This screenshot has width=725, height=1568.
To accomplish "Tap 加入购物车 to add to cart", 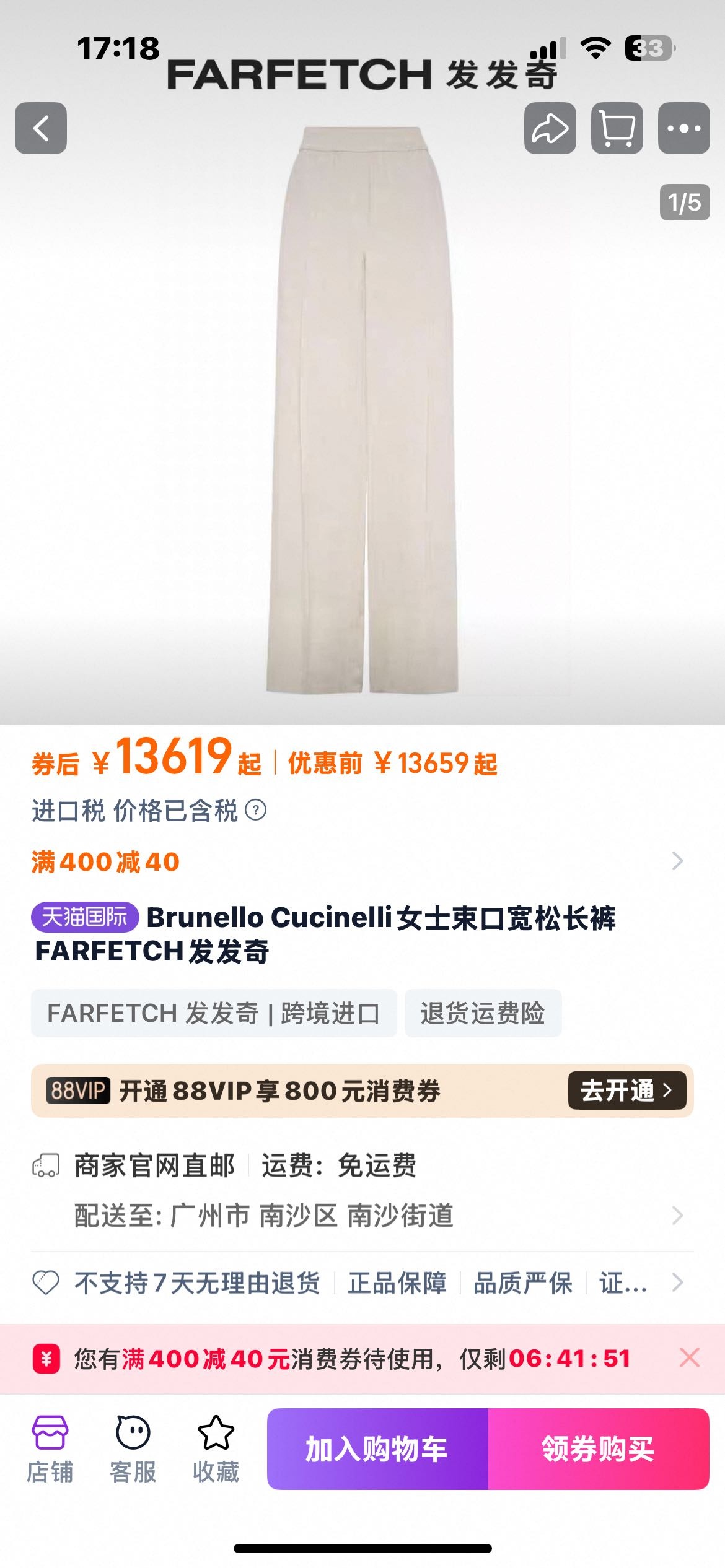I will point(377,1449).
